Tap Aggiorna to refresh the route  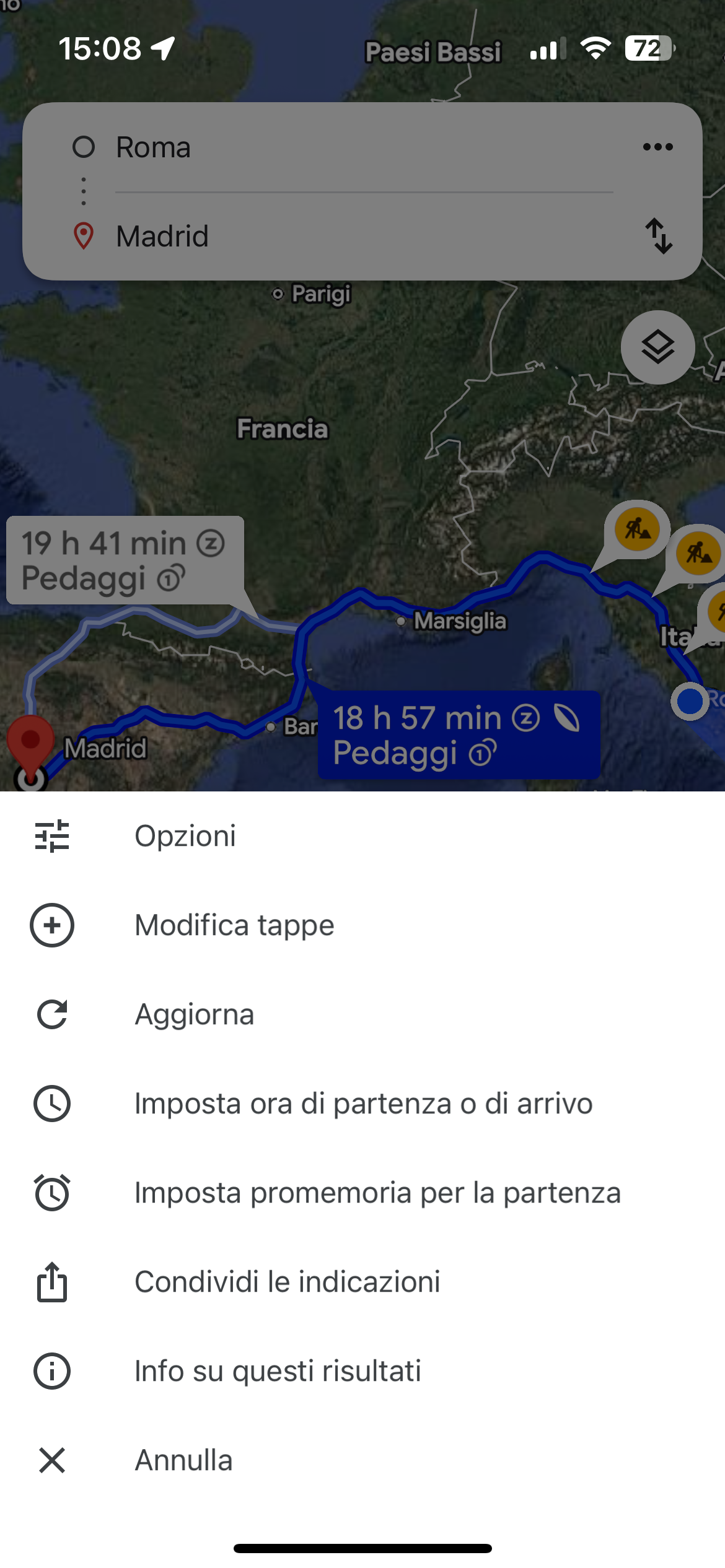194,1014
